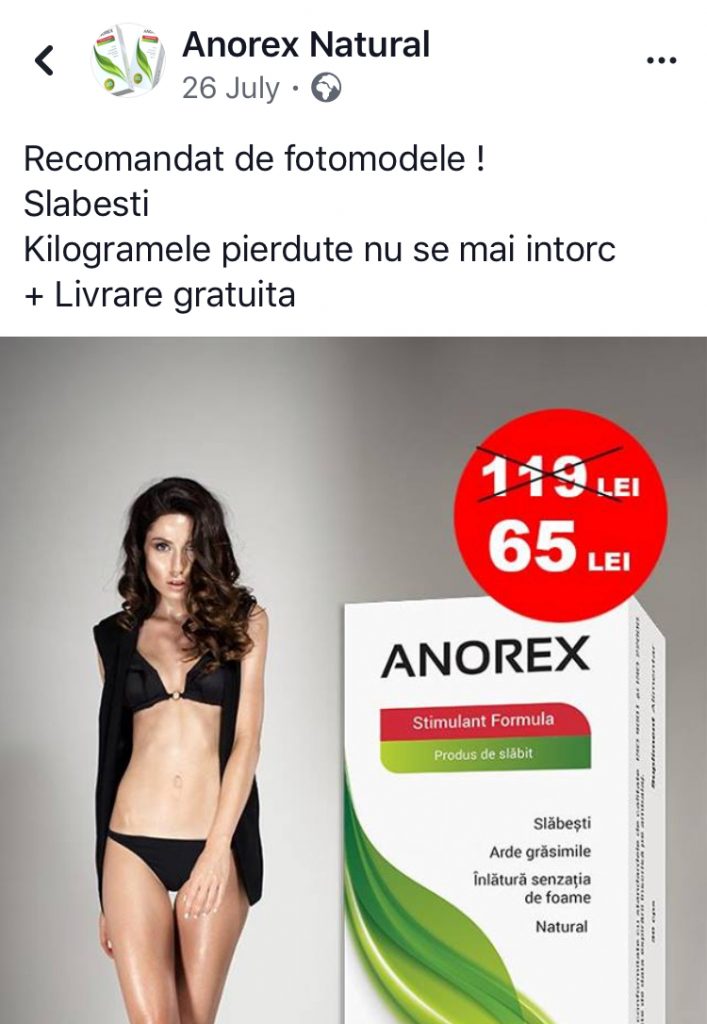Open the post's advertisement image
The height and width of the screenshot is (1024, 707).
[x=353, y=680]
